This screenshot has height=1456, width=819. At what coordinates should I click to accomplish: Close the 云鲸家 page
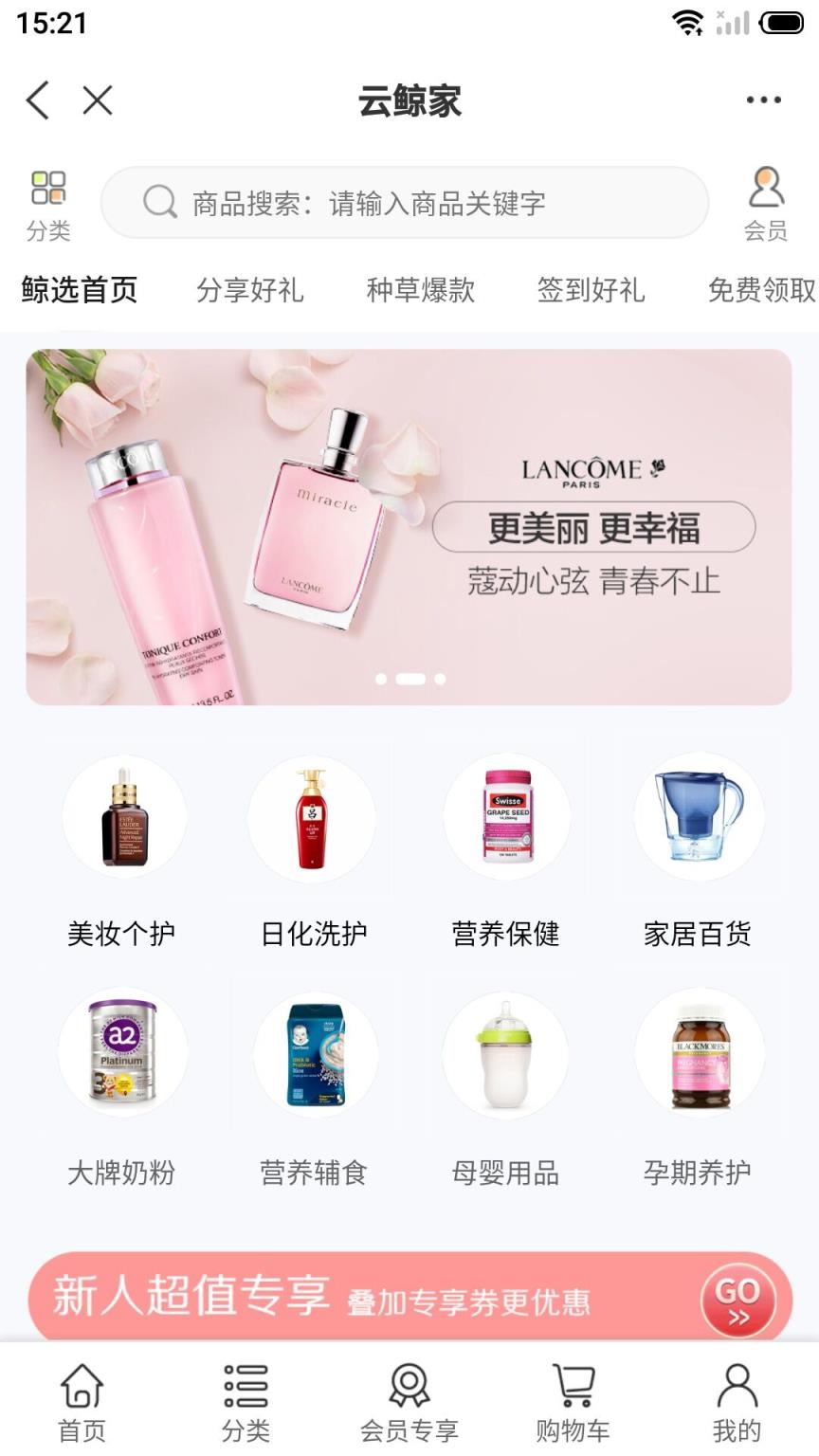tap(97, 100)
